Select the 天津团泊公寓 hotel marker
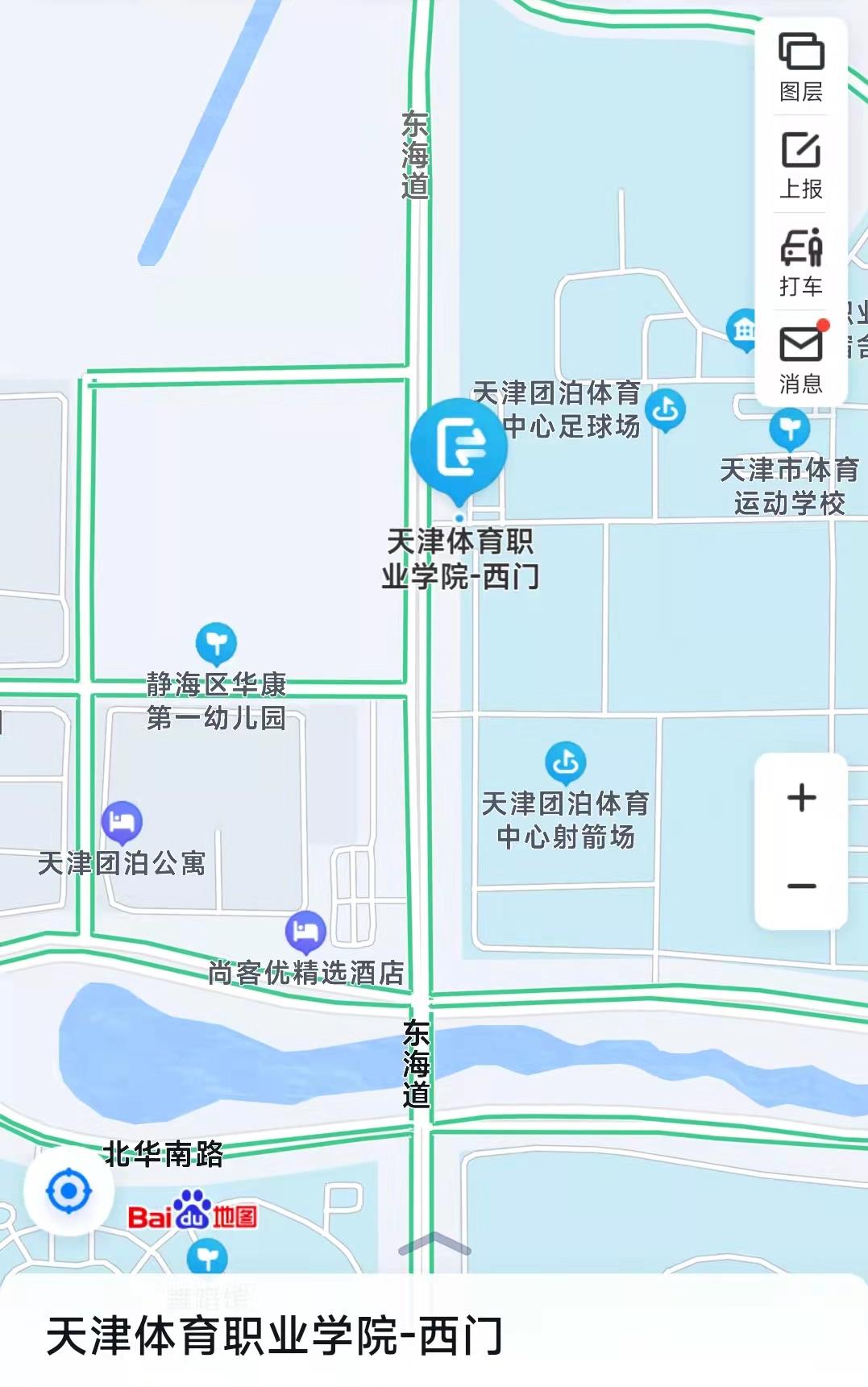Screen dimensions: 868x1387 (122, 823)
